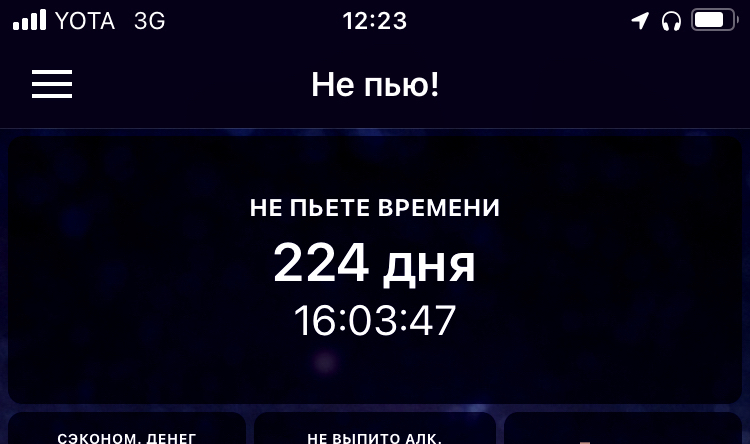750x444 pixels.
Task: Open the 'Сэконом. денег' card
Action: (x=127, y=432)
